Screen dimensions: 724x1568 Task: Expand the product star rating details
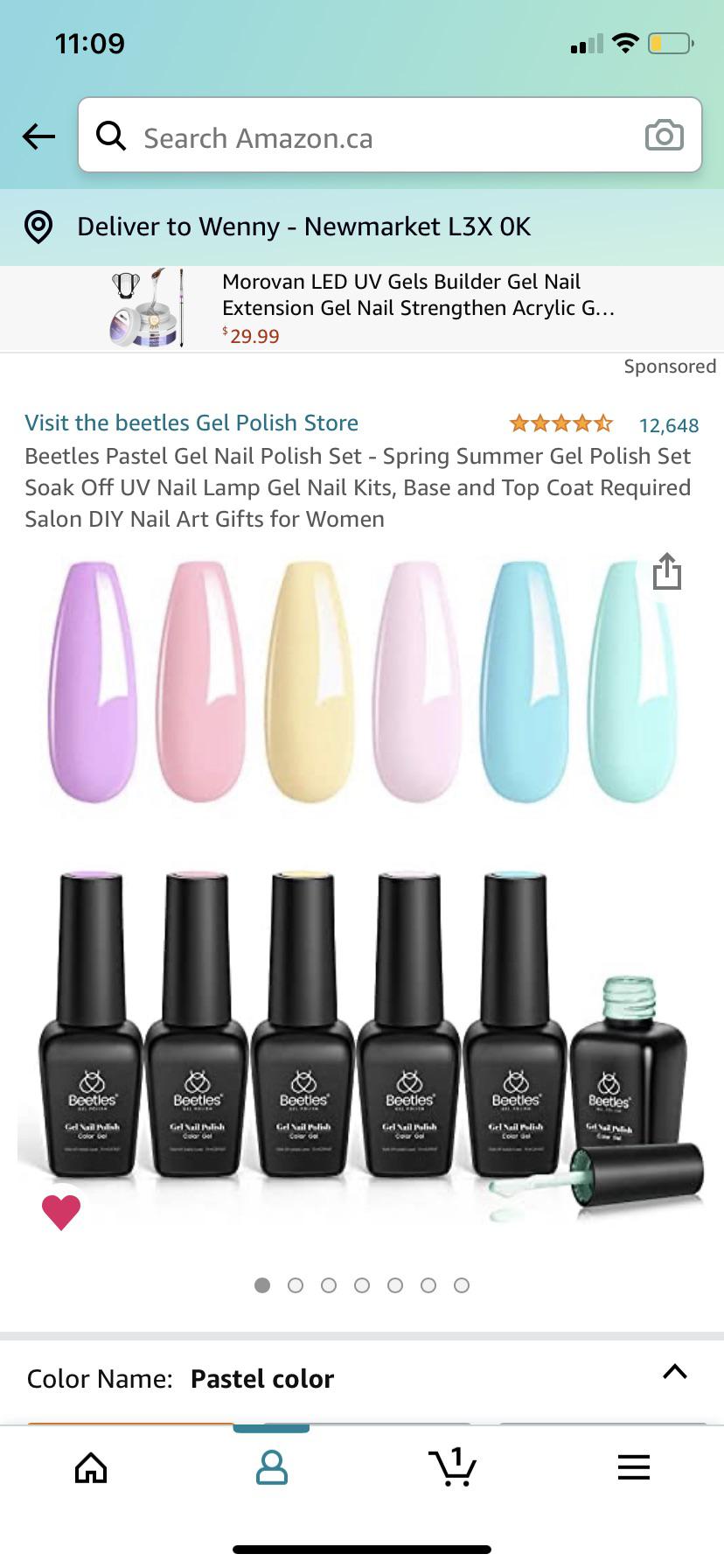coord(560,423)
